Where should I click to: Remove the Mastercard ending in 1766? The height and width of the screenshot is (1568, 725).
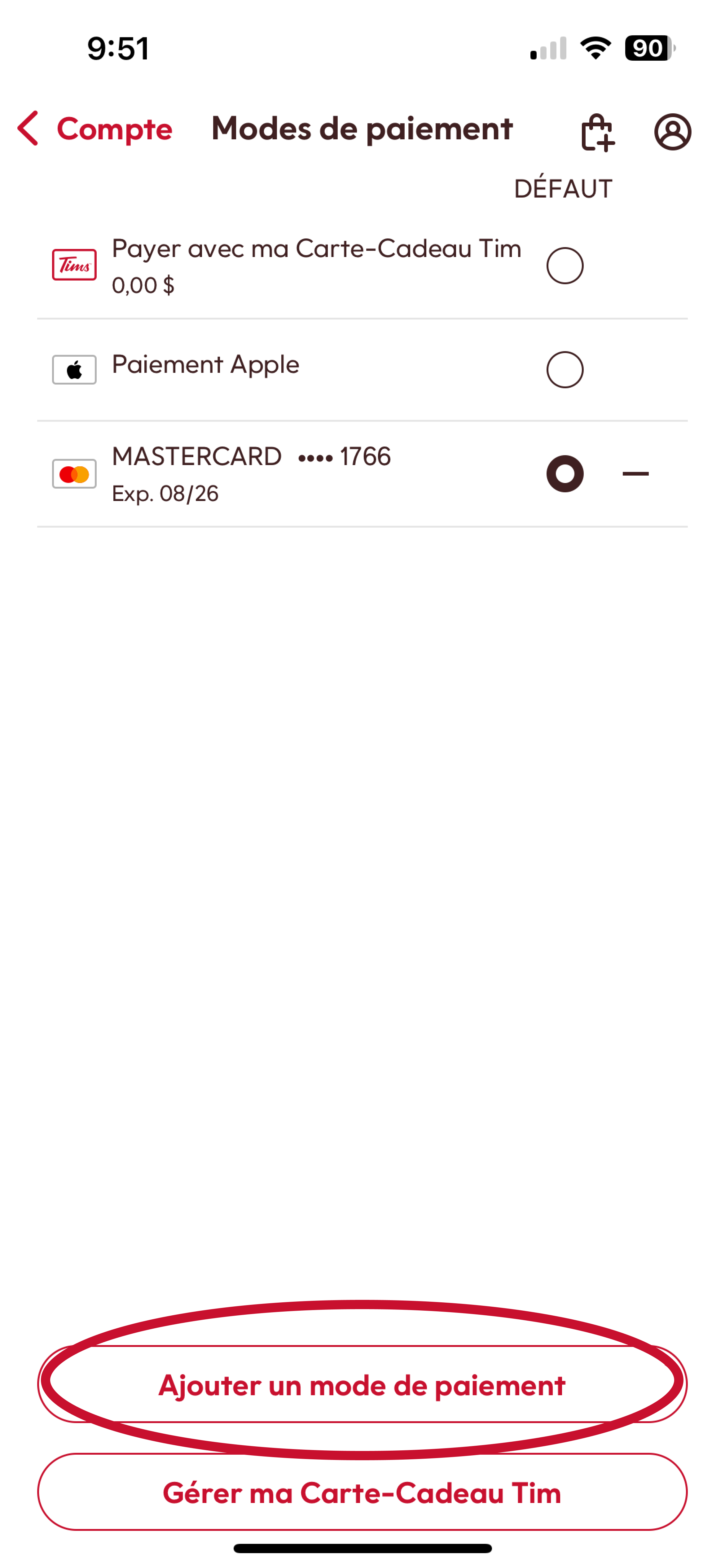point(635,473)
